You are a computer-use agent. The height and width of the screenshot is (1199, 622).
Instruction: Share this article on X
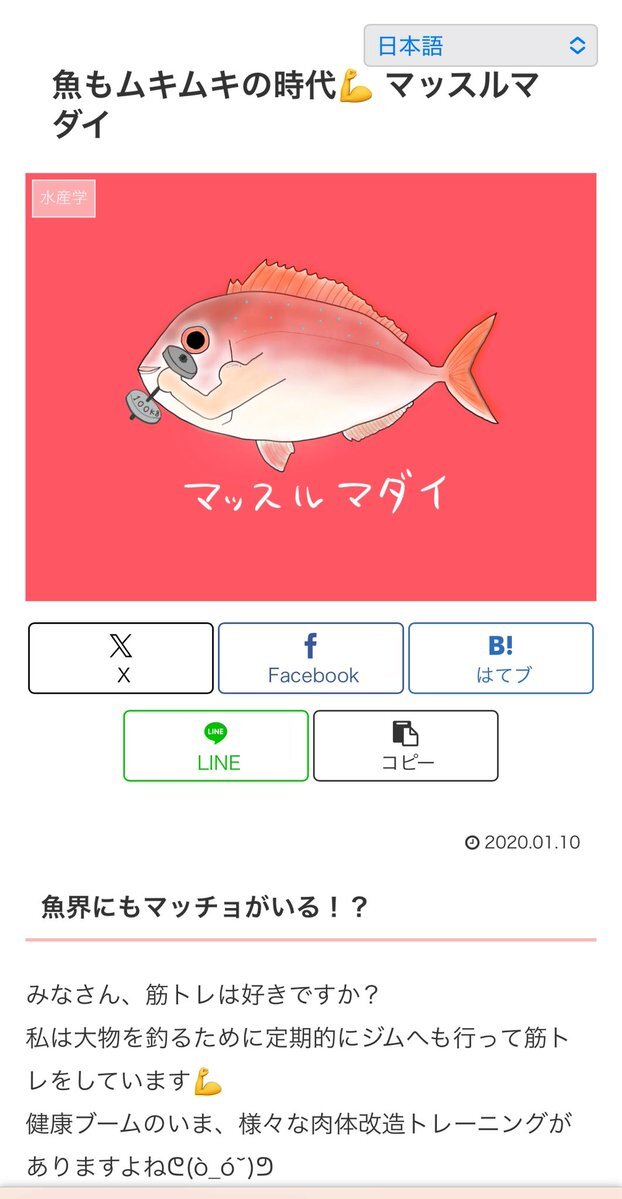(121, 658)
